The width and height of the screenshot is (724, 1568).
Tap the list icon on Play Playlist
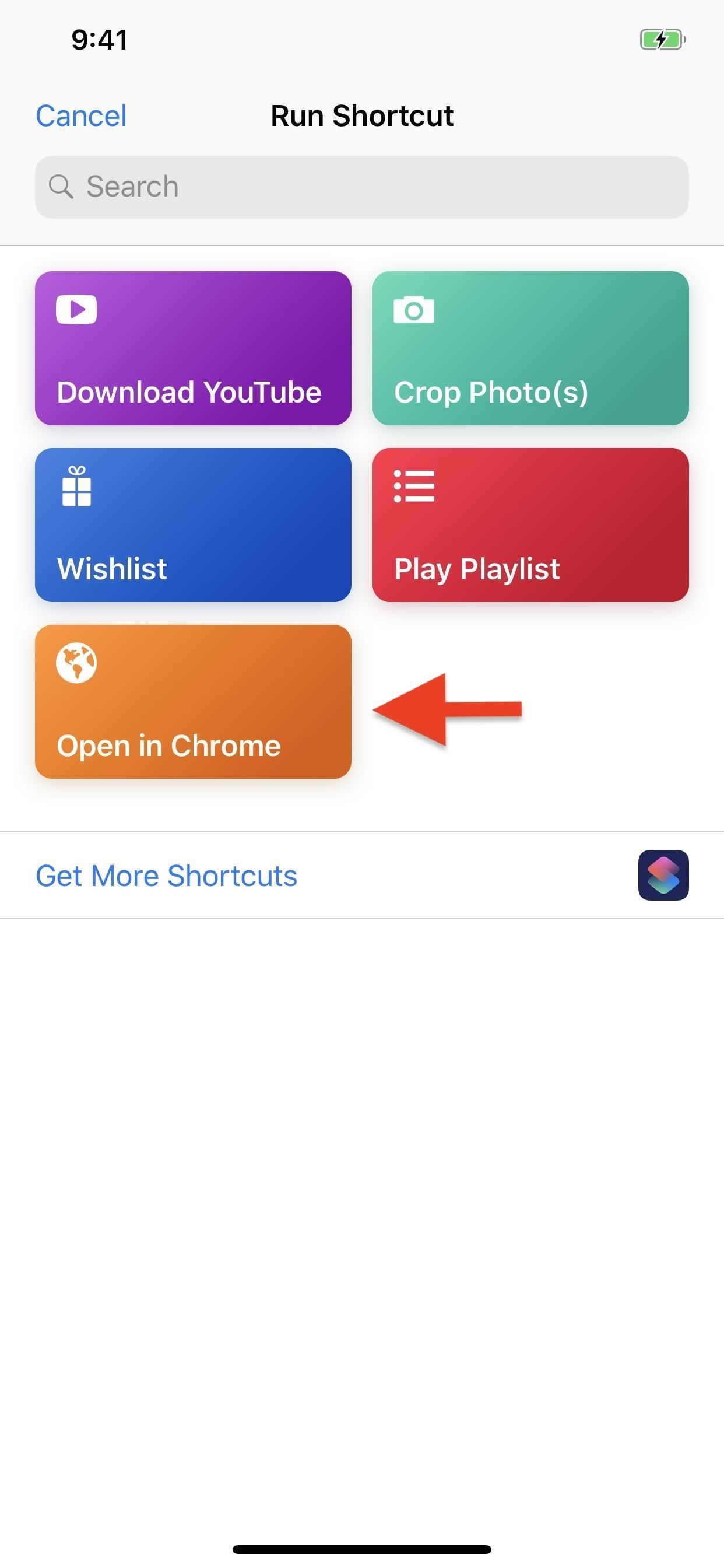(414, 487)
